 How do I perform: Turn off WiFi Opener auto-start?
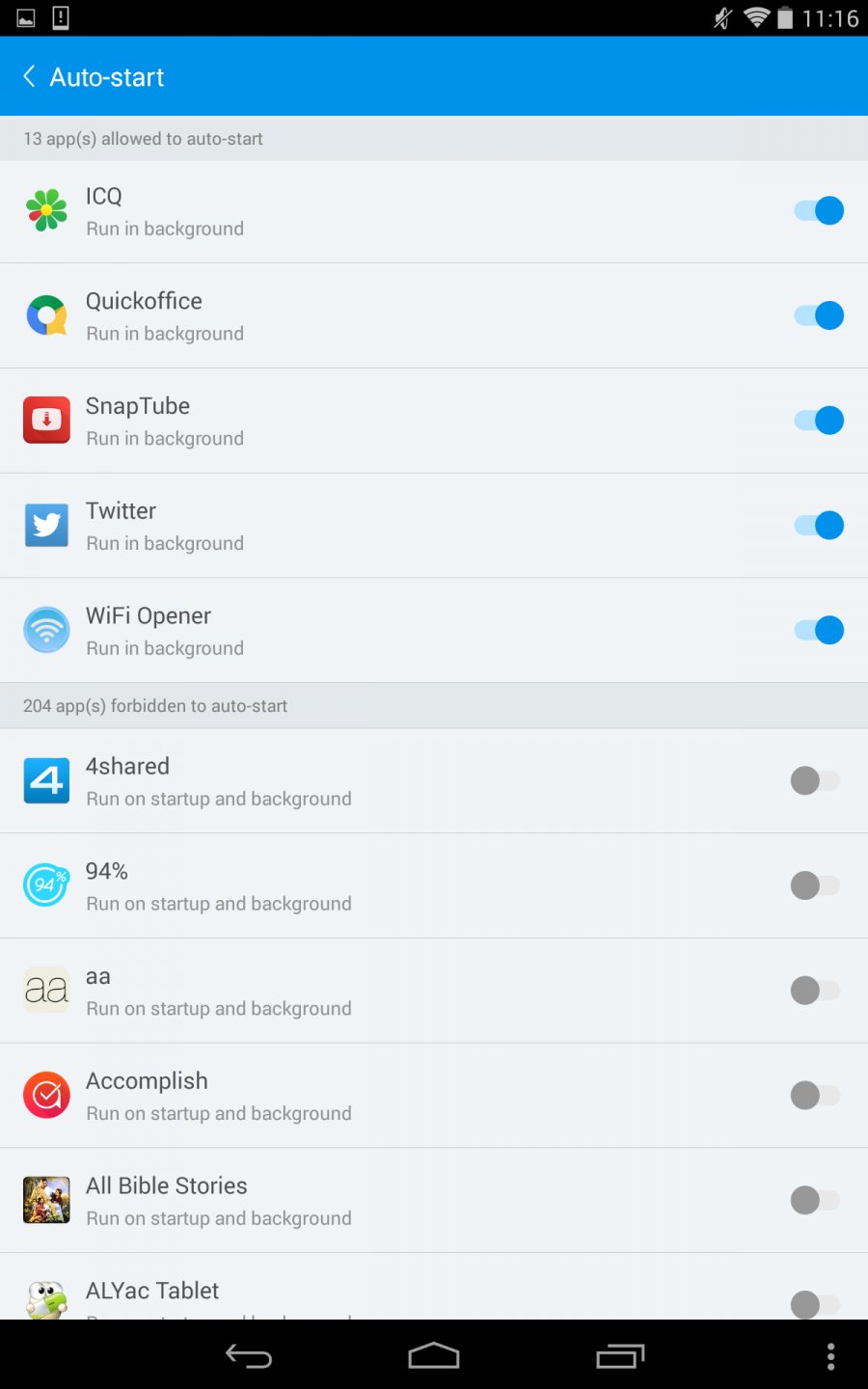coord(818,631)
